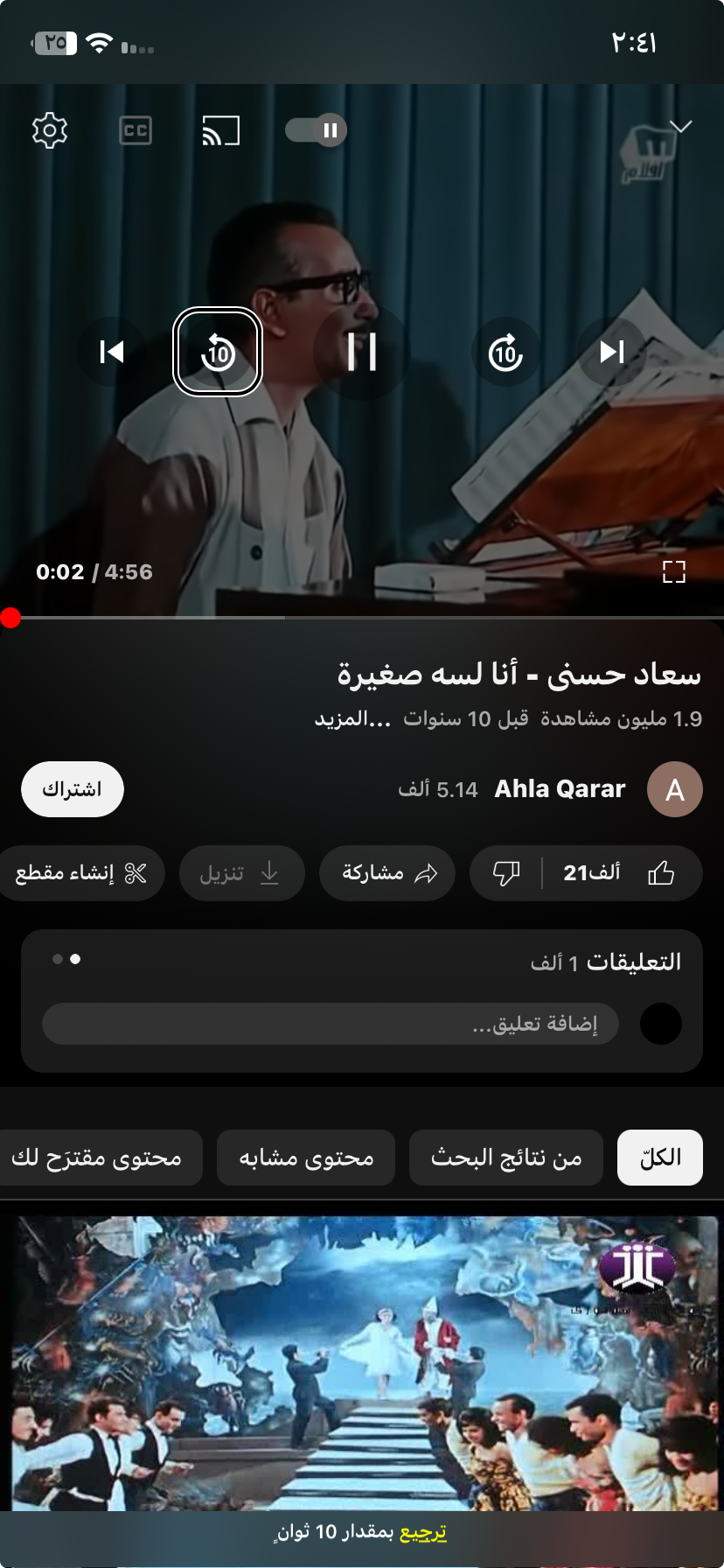Cast the video to a device
The image size is (724, 1568).
pos(221,130)
